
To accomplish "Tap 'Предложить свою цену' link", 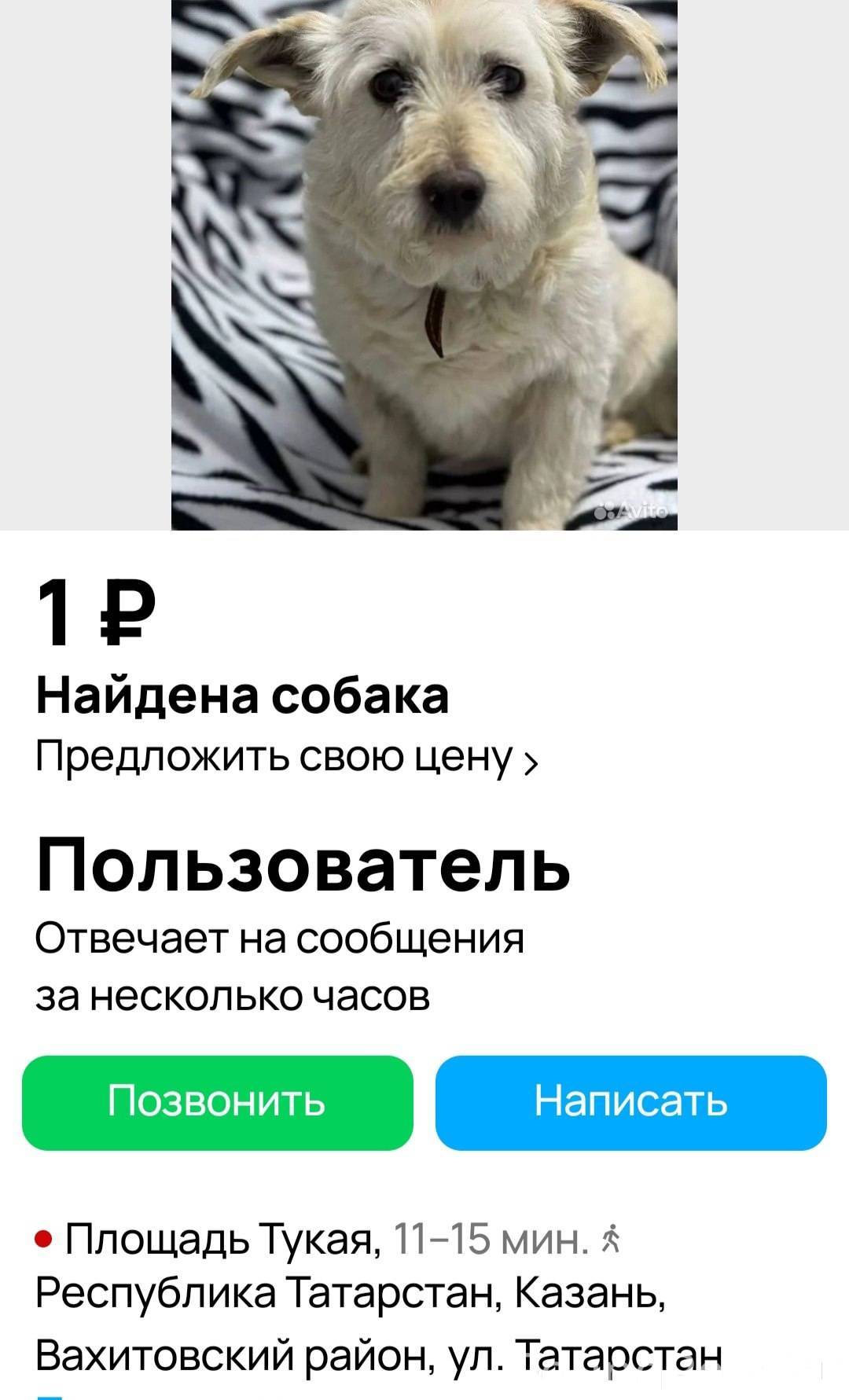I will [287, 758].
